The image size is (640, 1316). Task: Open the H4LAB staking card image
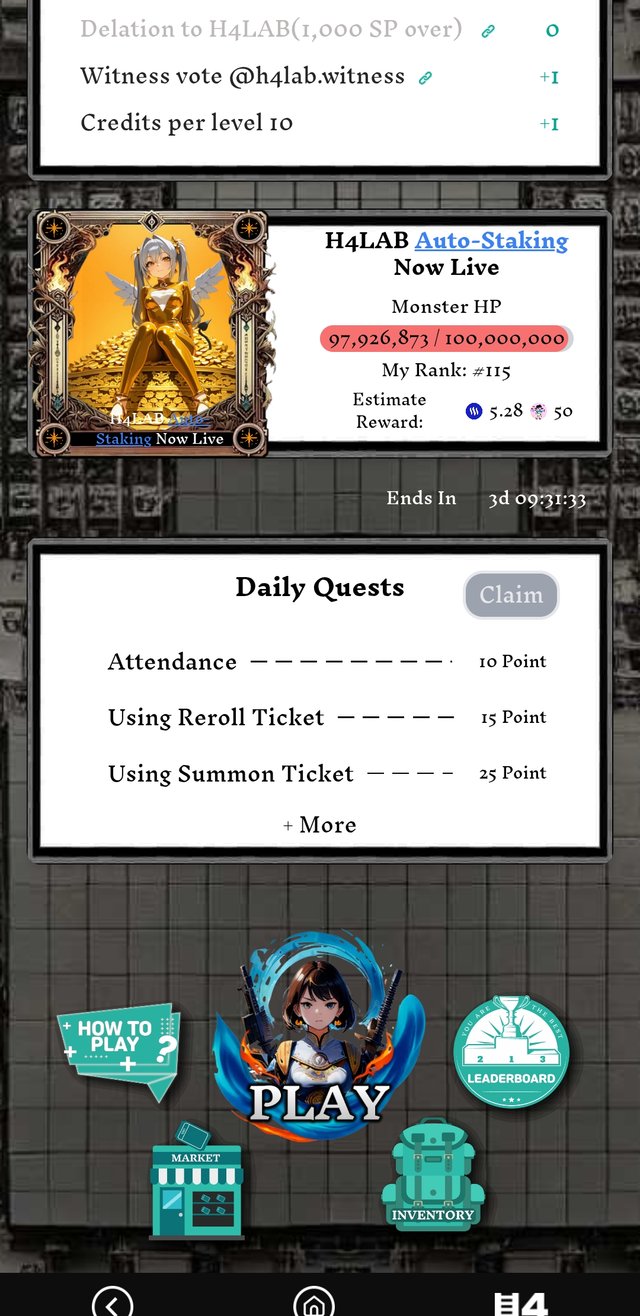151,333
